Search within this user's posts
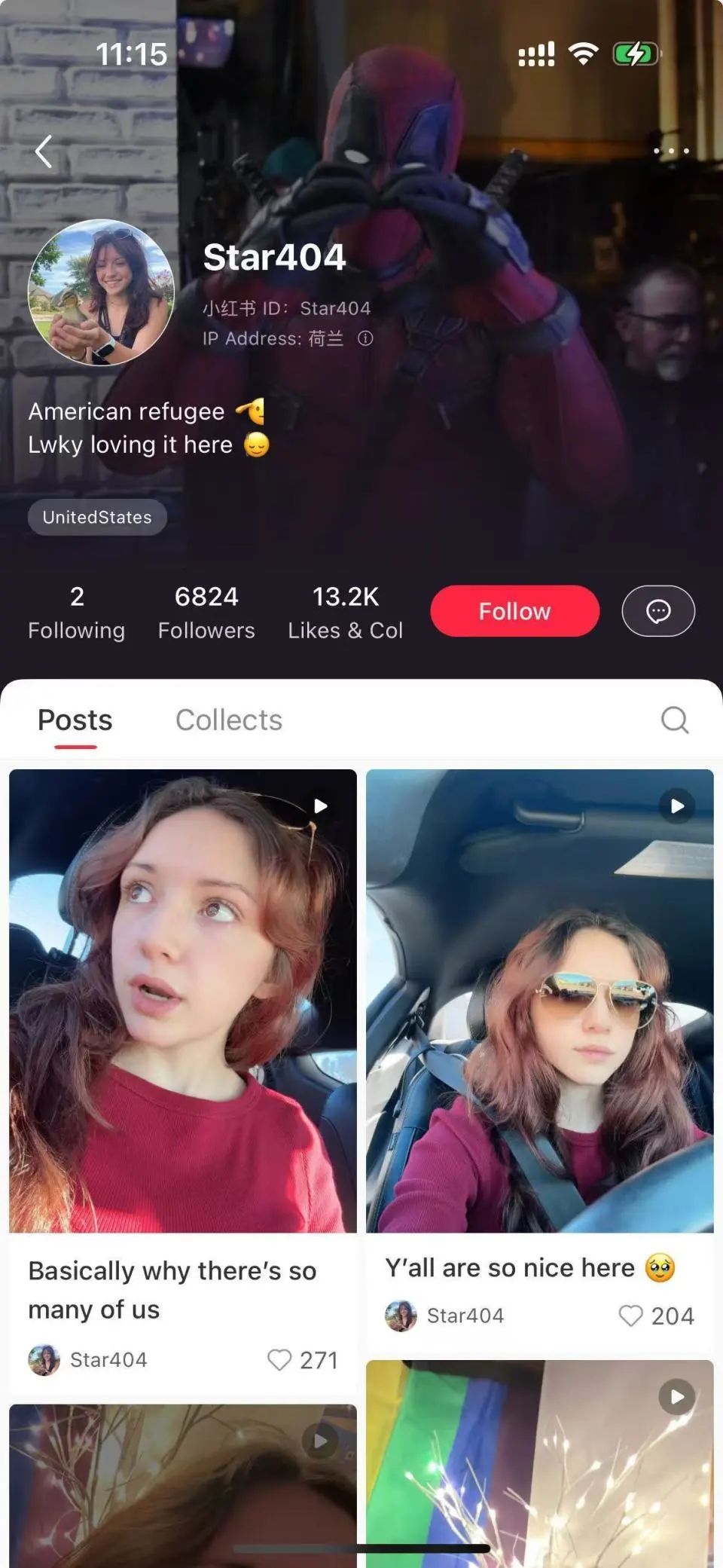The width and height of the screenshot is (723, 1568). [x=674, y=720]
